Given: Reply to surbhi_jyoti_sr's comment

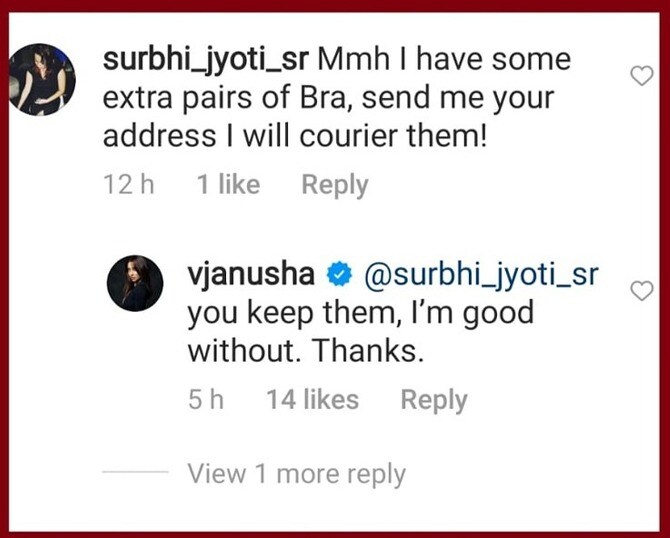Looking at the screenshot, I should pyautogui.click(x=335, y=185).
